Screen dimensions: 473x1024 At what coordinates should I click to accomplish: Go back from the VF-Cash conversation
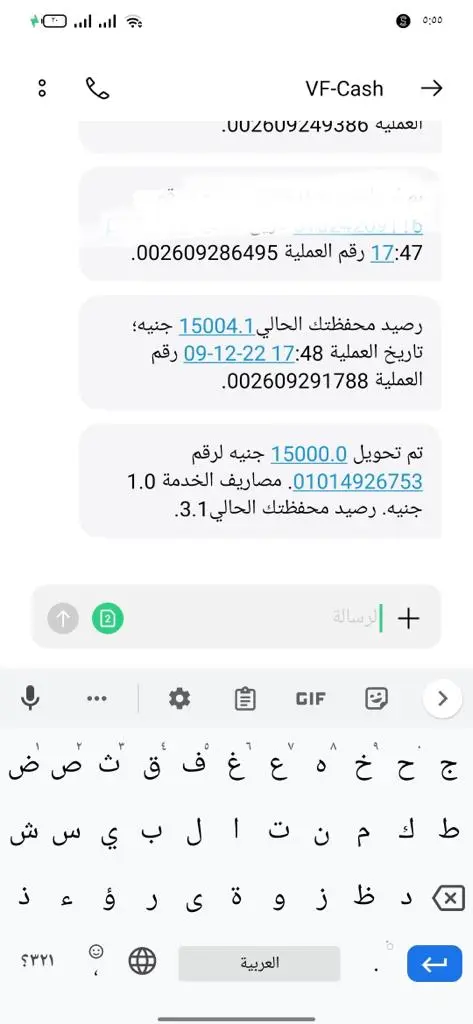432,88
